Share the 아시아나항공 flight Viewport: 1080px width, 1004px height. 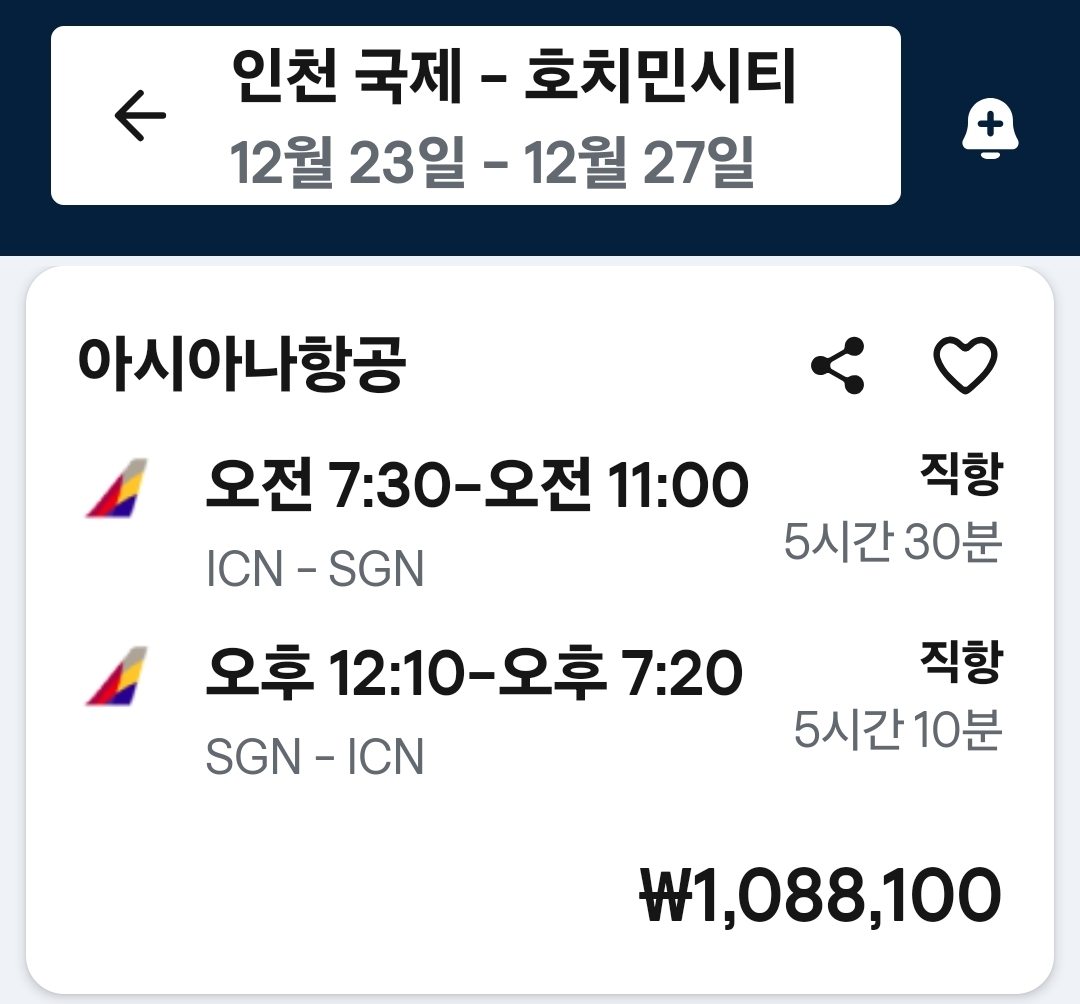click(x=838, y=365)
